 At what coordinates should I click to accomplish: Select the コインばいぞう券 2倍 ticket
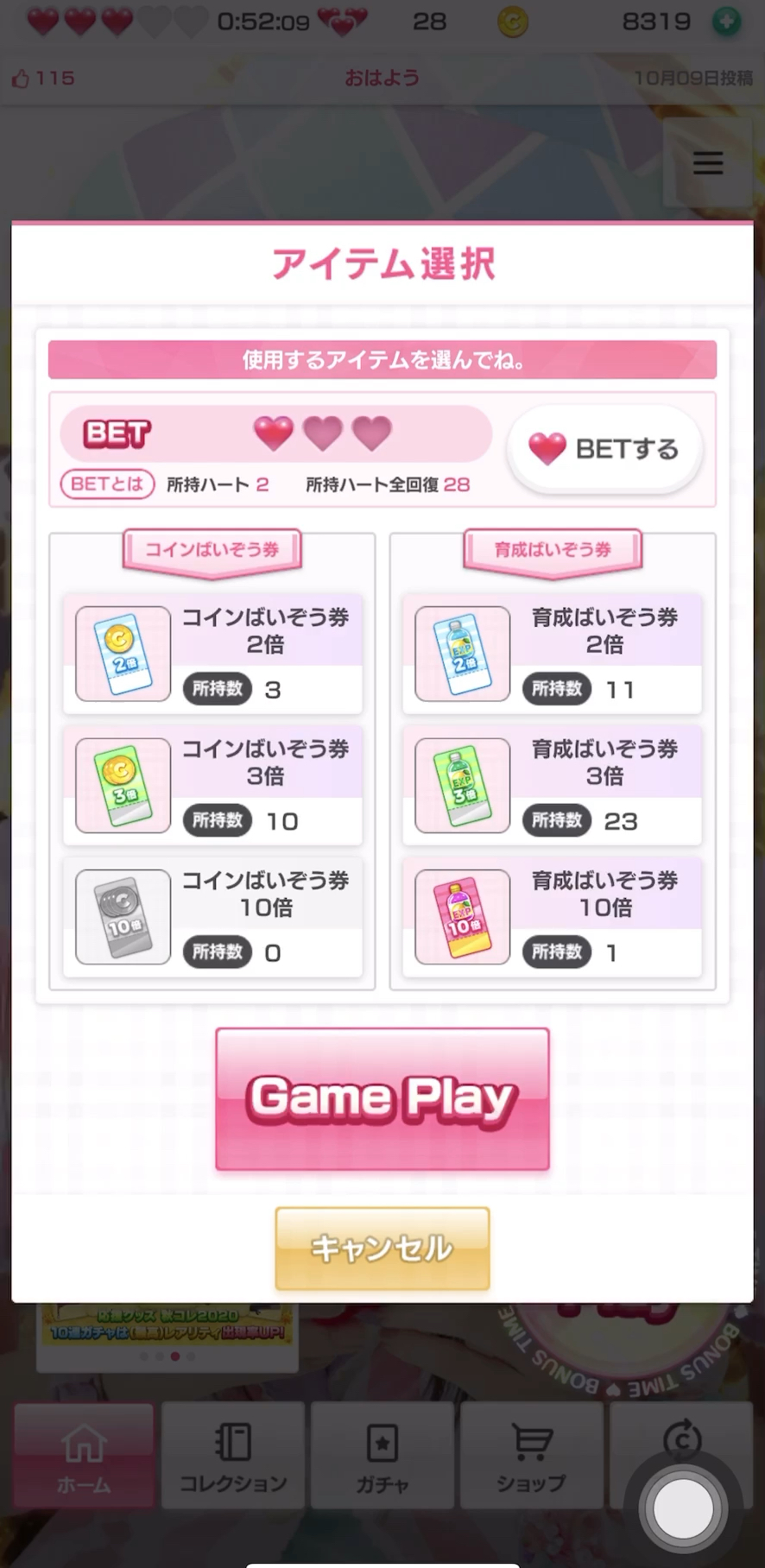(x=212, y=653)
